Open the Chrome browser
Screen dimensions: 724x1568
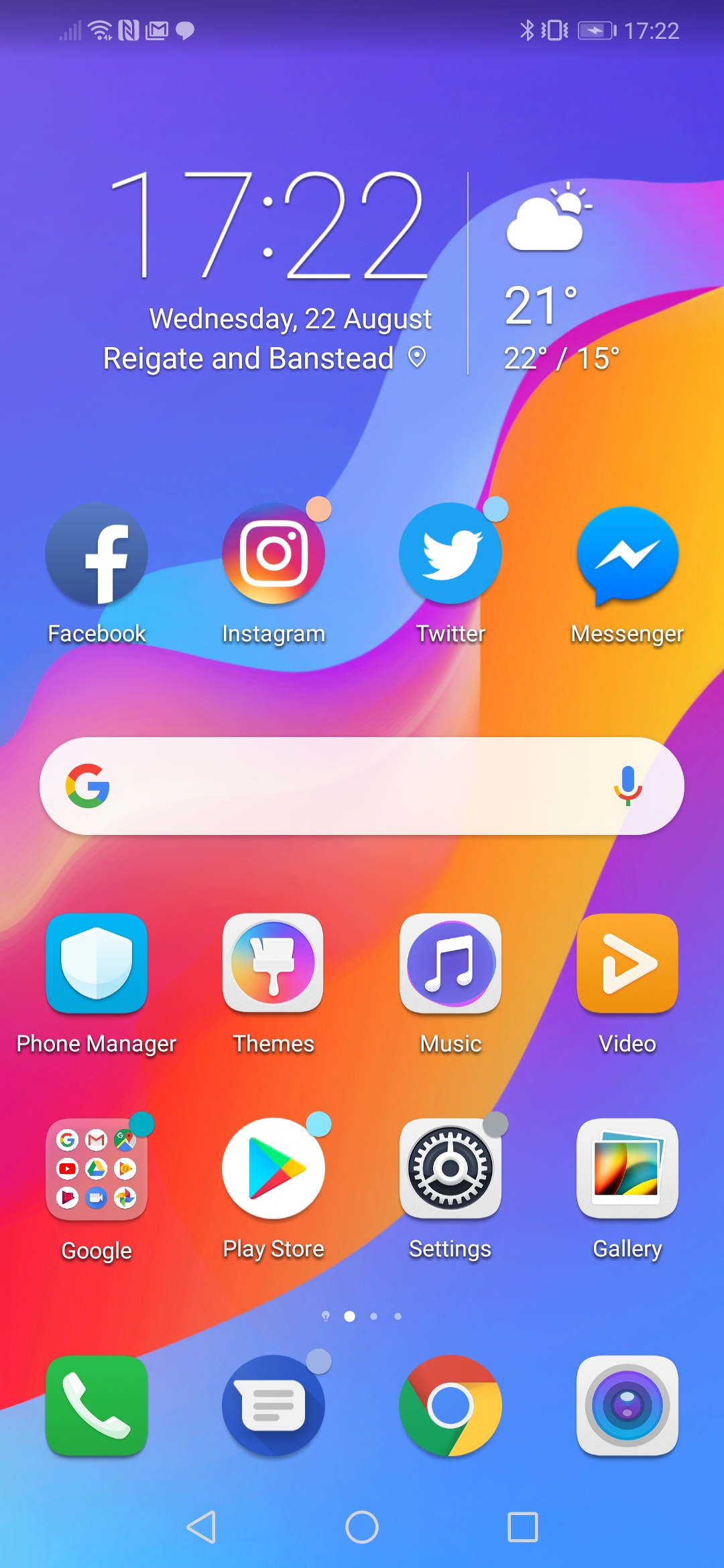(x=450, y=1406)
